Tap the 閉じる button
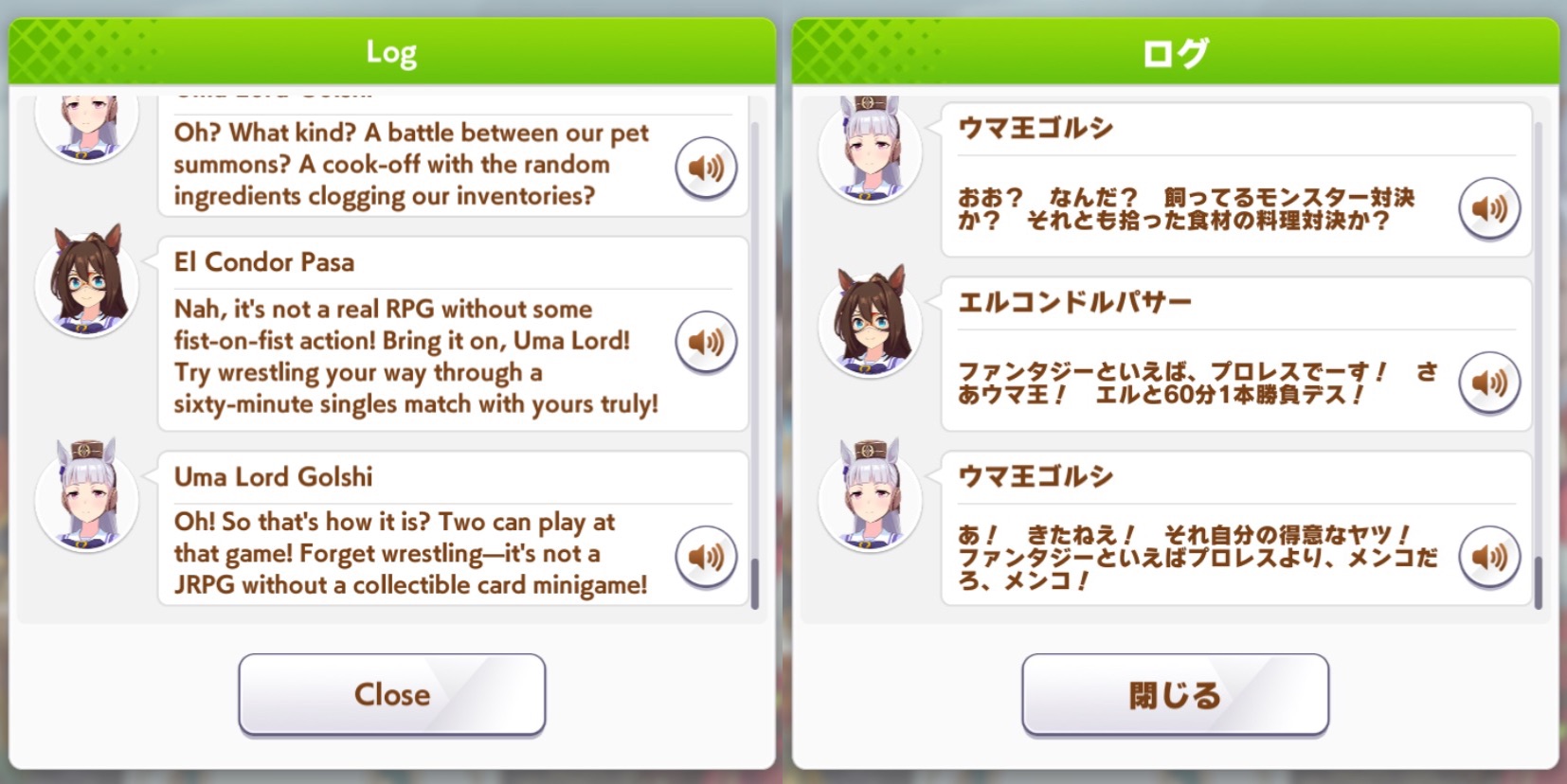 click(1175, 694)
